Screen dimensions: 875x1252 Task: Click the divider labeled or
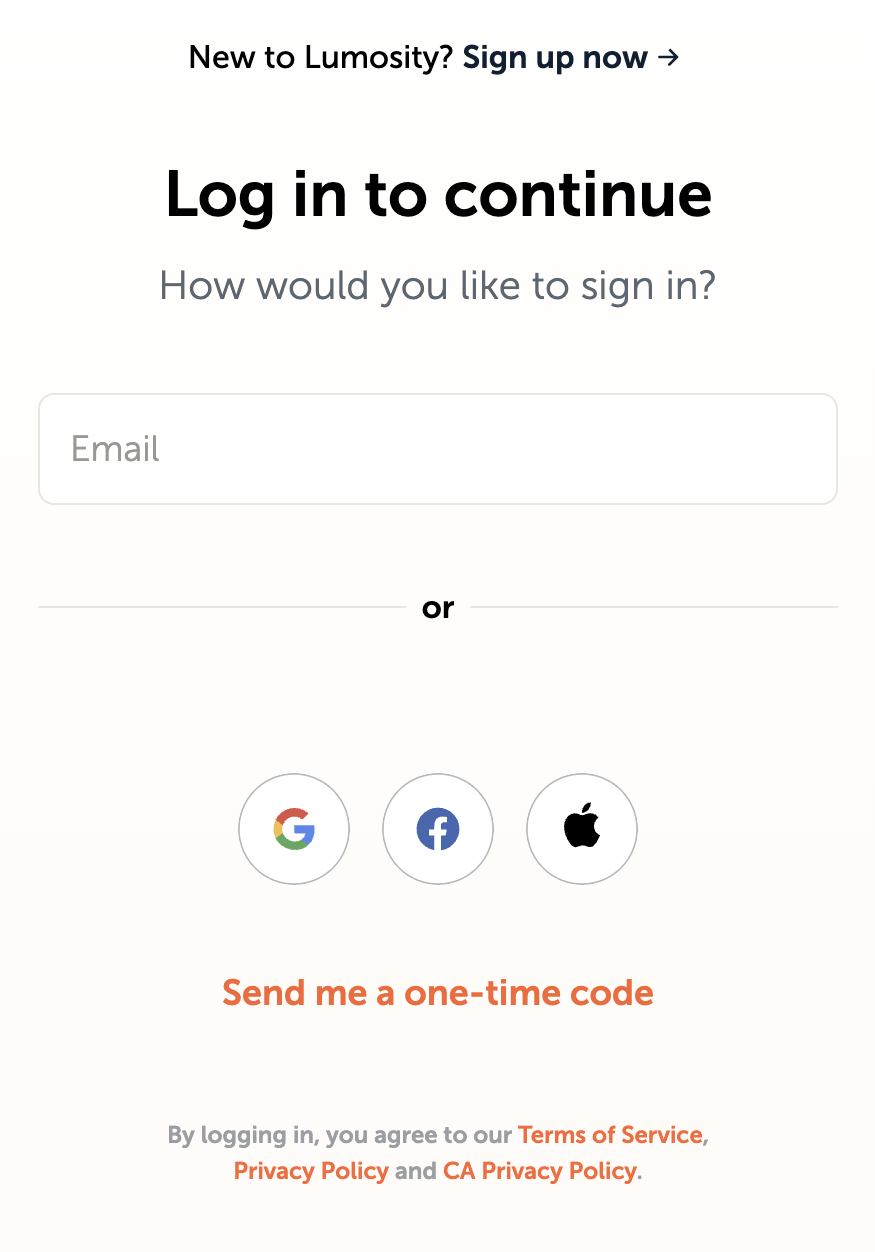tap(437, 606)
